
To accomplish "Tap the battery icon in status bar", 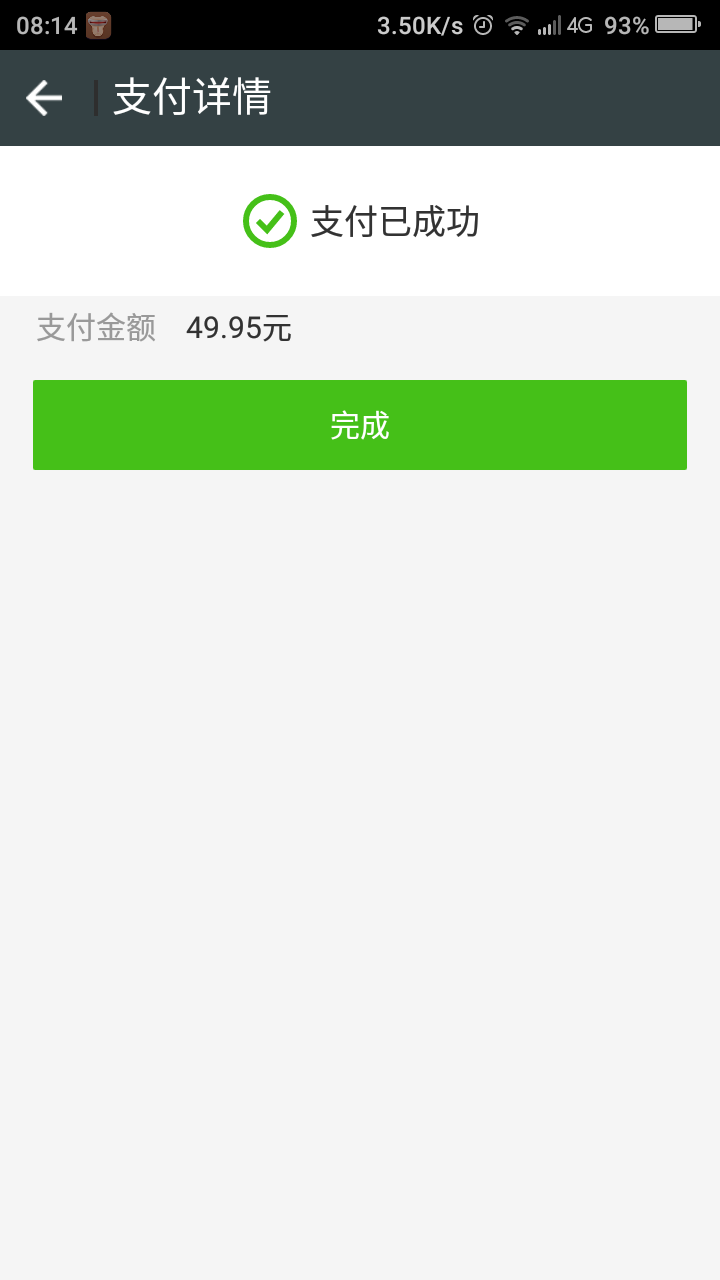I will pyautogui.click(x=676, y=25).
